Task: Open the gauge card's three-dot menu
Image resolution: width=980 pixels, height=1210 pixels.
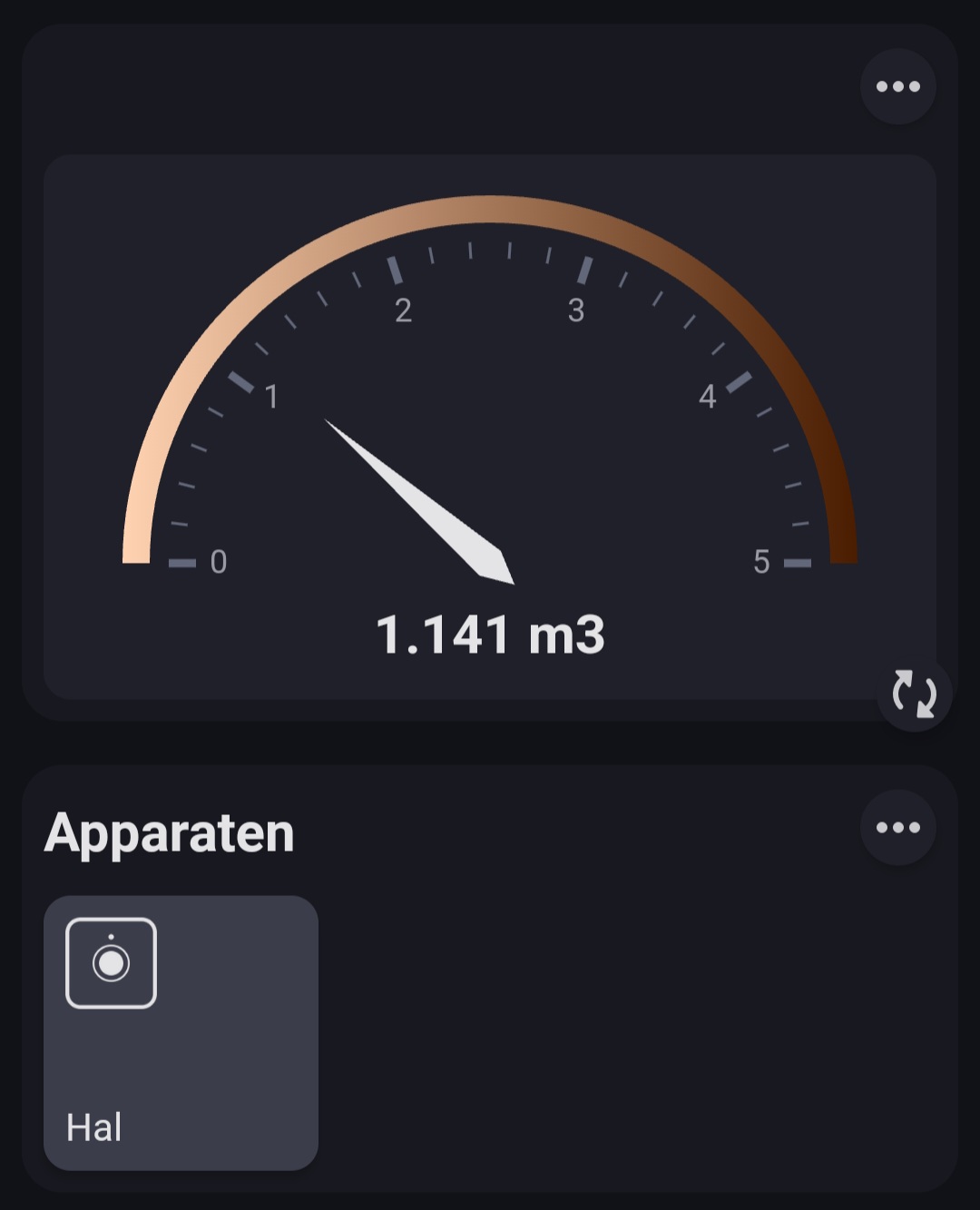Action: (897, 87)
